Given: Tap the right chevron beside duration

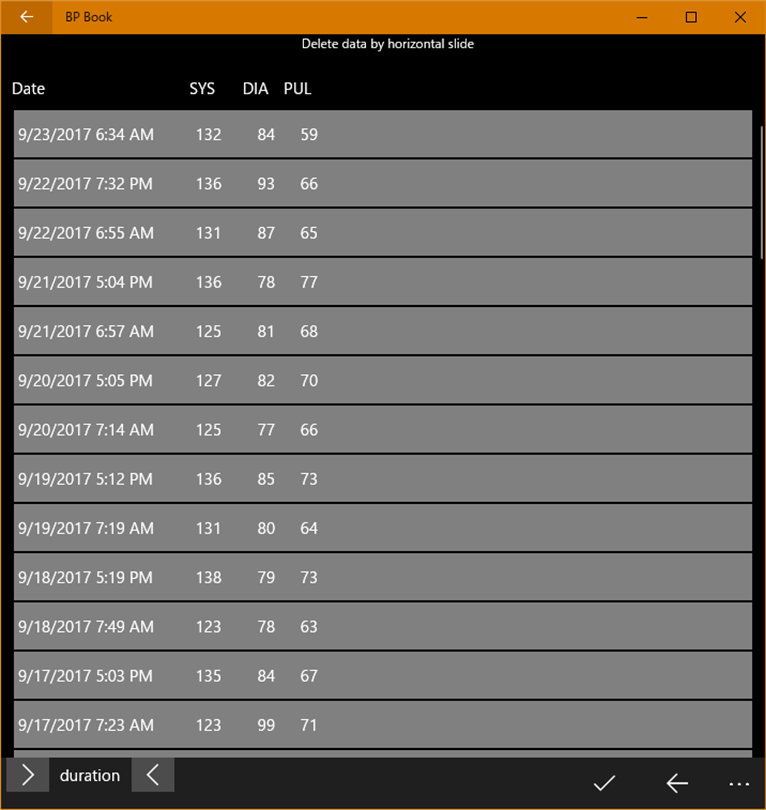Looking at the screenshot, I should pyautogui.click(x=28, y=775).
